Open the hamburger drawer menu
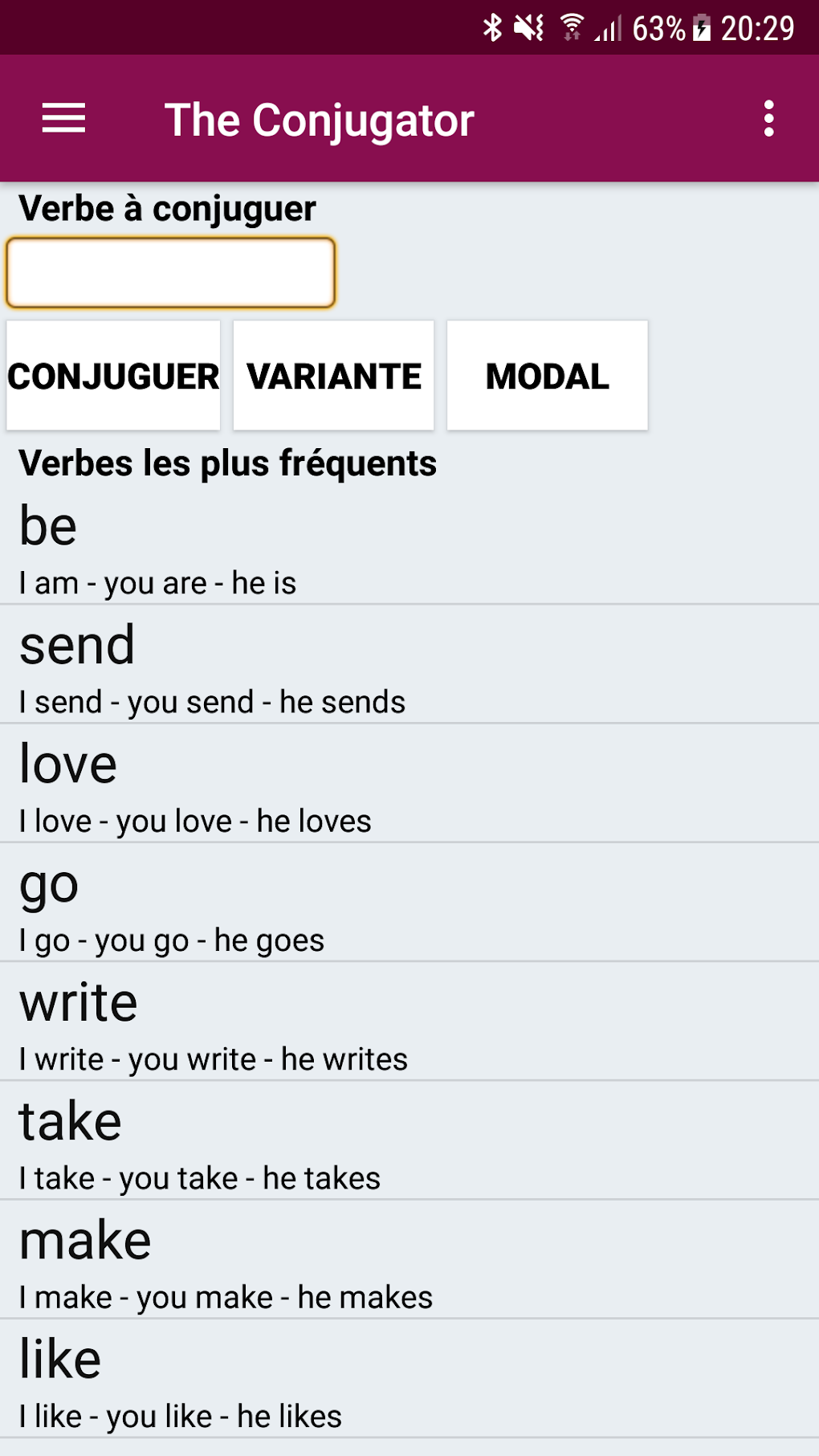Viewport: 819px width, 1456px height. [63, 119]
